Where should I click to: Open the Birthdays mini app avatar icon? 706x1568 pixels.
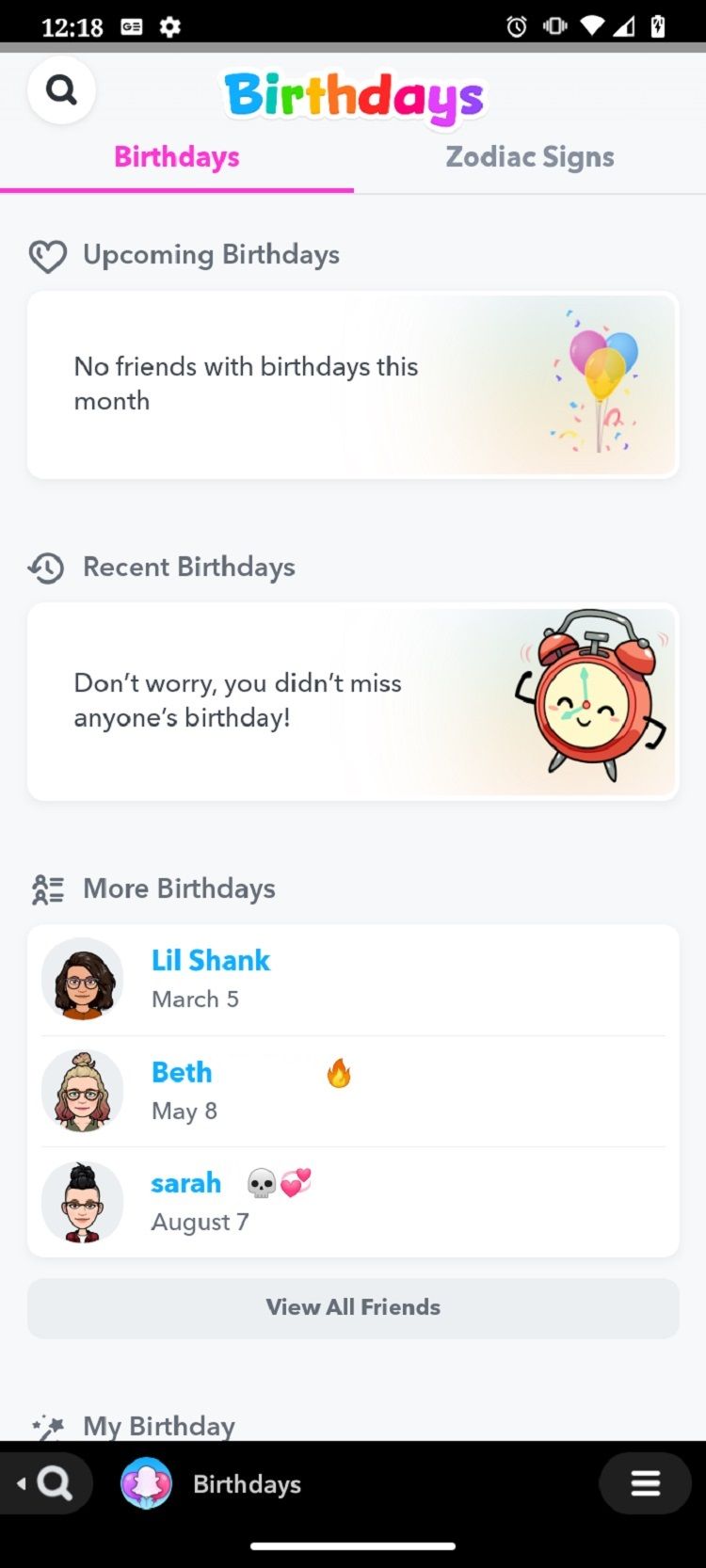146,1484
